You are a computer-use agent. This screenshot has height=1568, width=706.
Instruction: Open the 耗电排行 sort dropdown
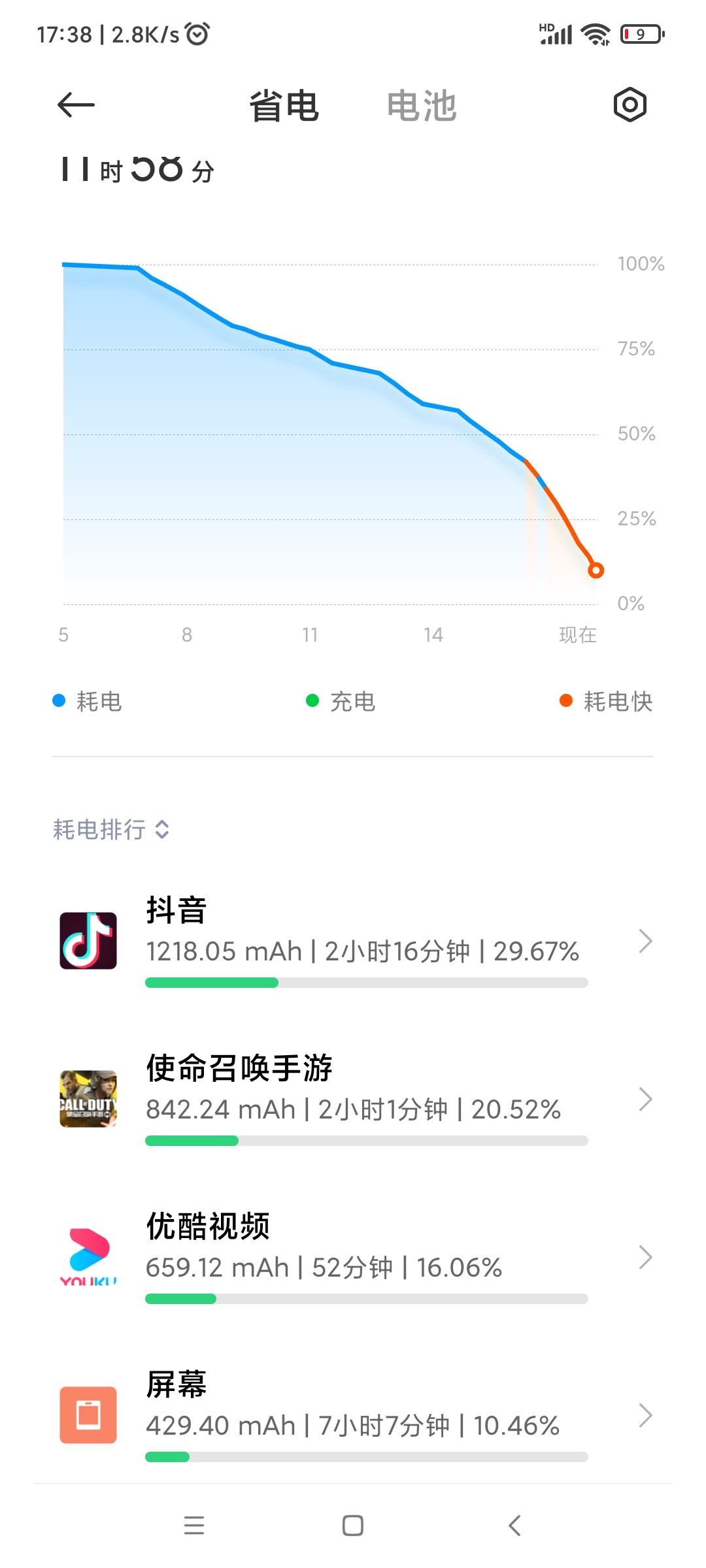coord(111,830)
